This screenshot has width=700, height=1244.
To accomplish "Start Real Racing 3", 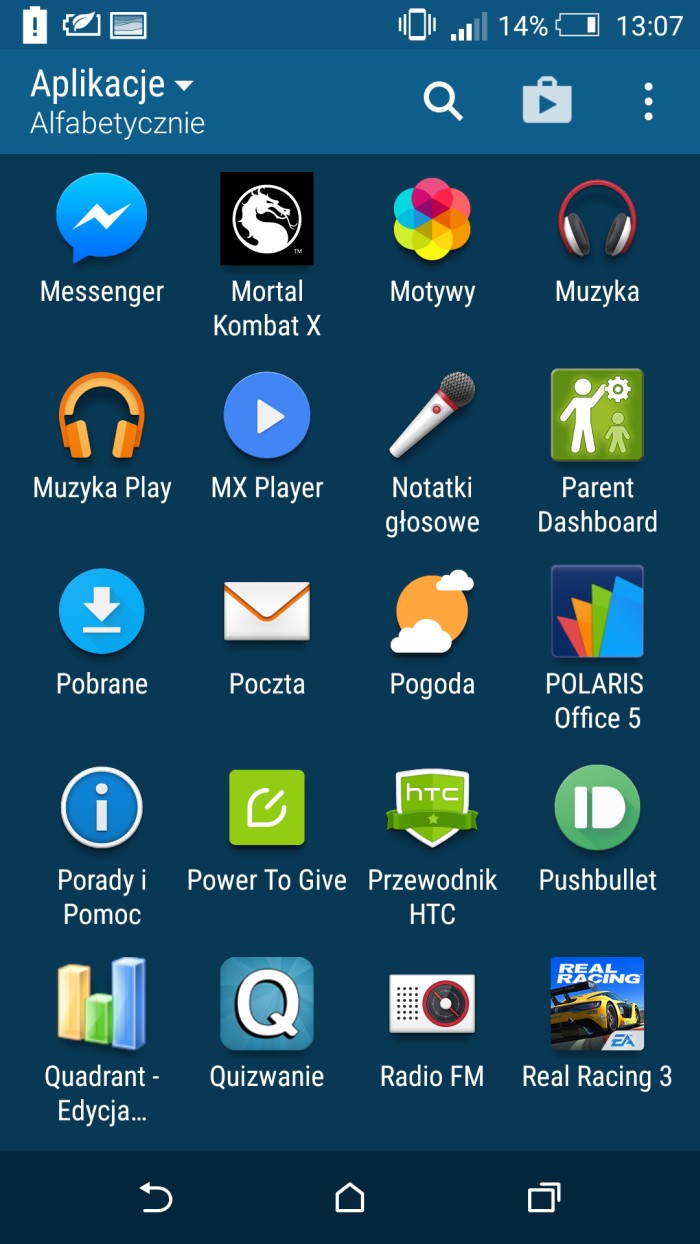I will click(597, 1004).
